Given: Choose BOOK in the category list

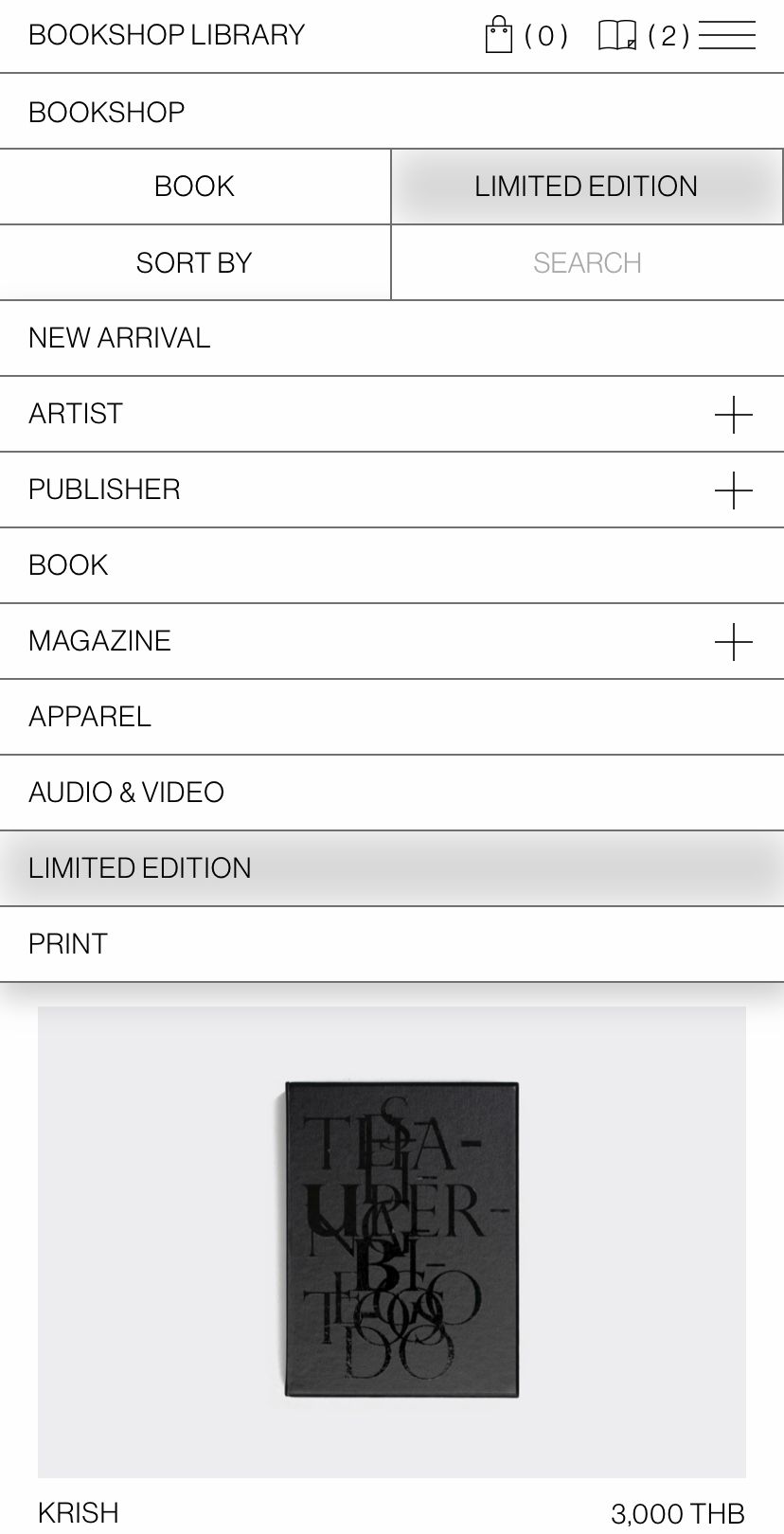Looking at the screenshot, I should (68, 565).
